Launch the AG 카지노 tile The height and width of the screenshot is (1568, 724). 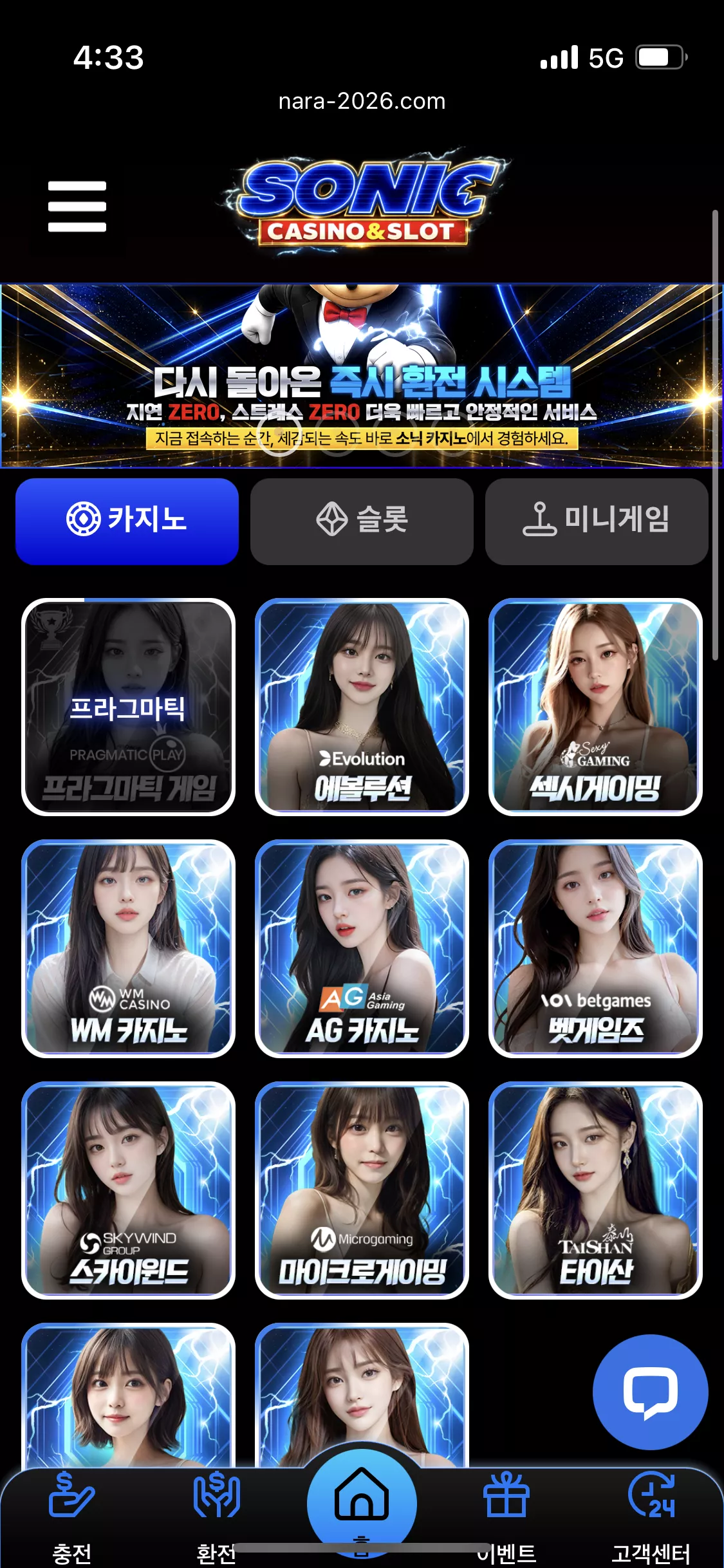point(362,948)
